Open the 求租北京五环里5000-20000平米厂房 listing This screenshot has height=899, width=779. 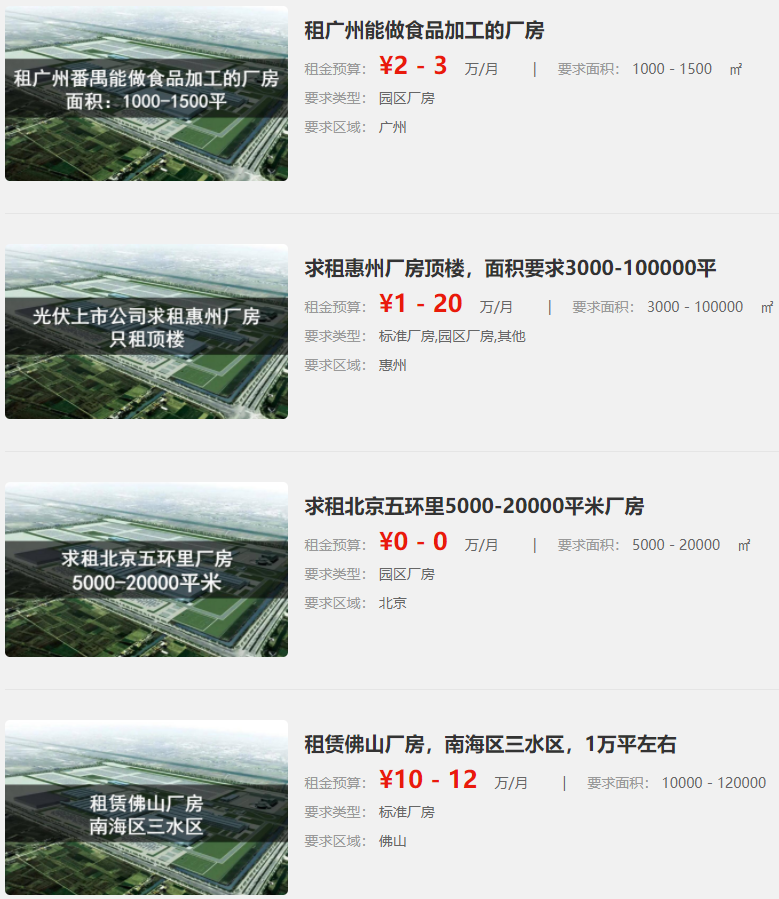474,507
